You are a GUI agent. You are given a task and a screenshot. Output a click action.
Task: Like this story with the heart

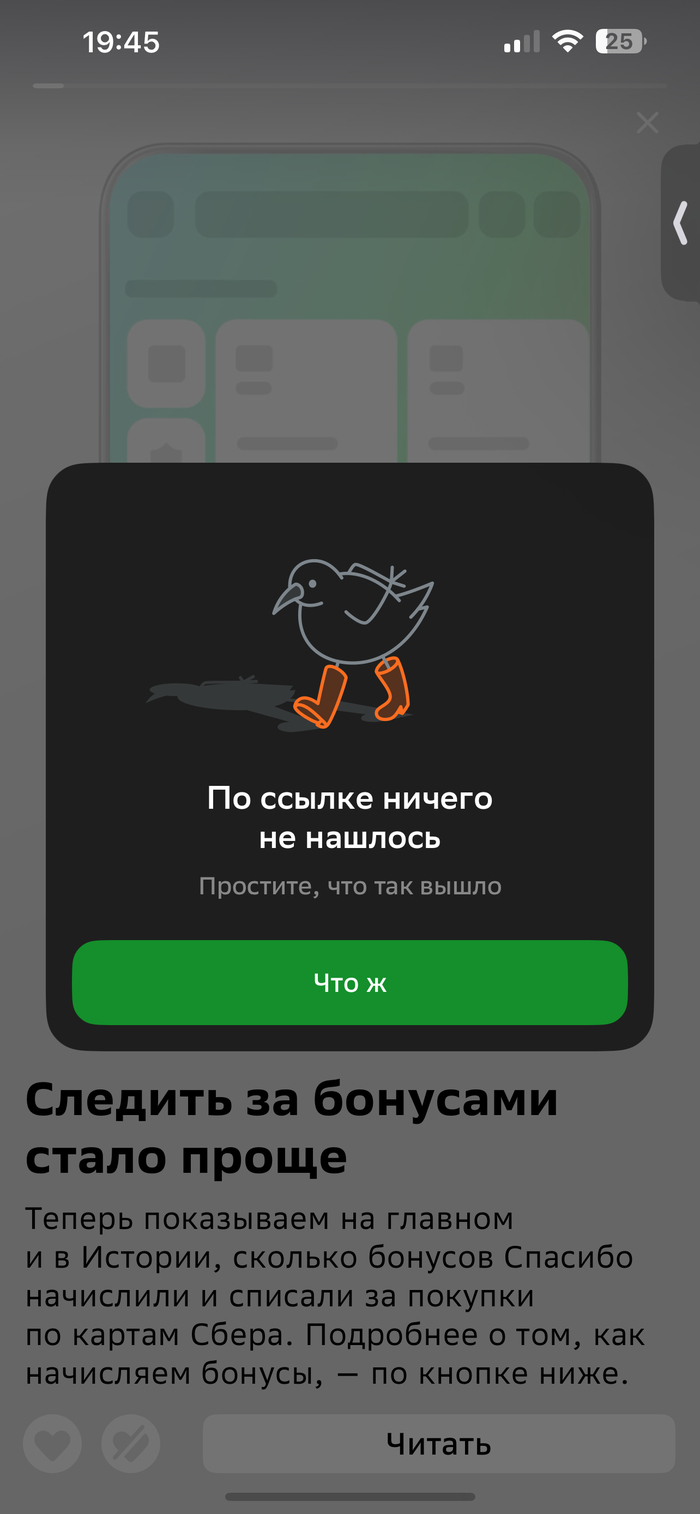[52, 1444]
